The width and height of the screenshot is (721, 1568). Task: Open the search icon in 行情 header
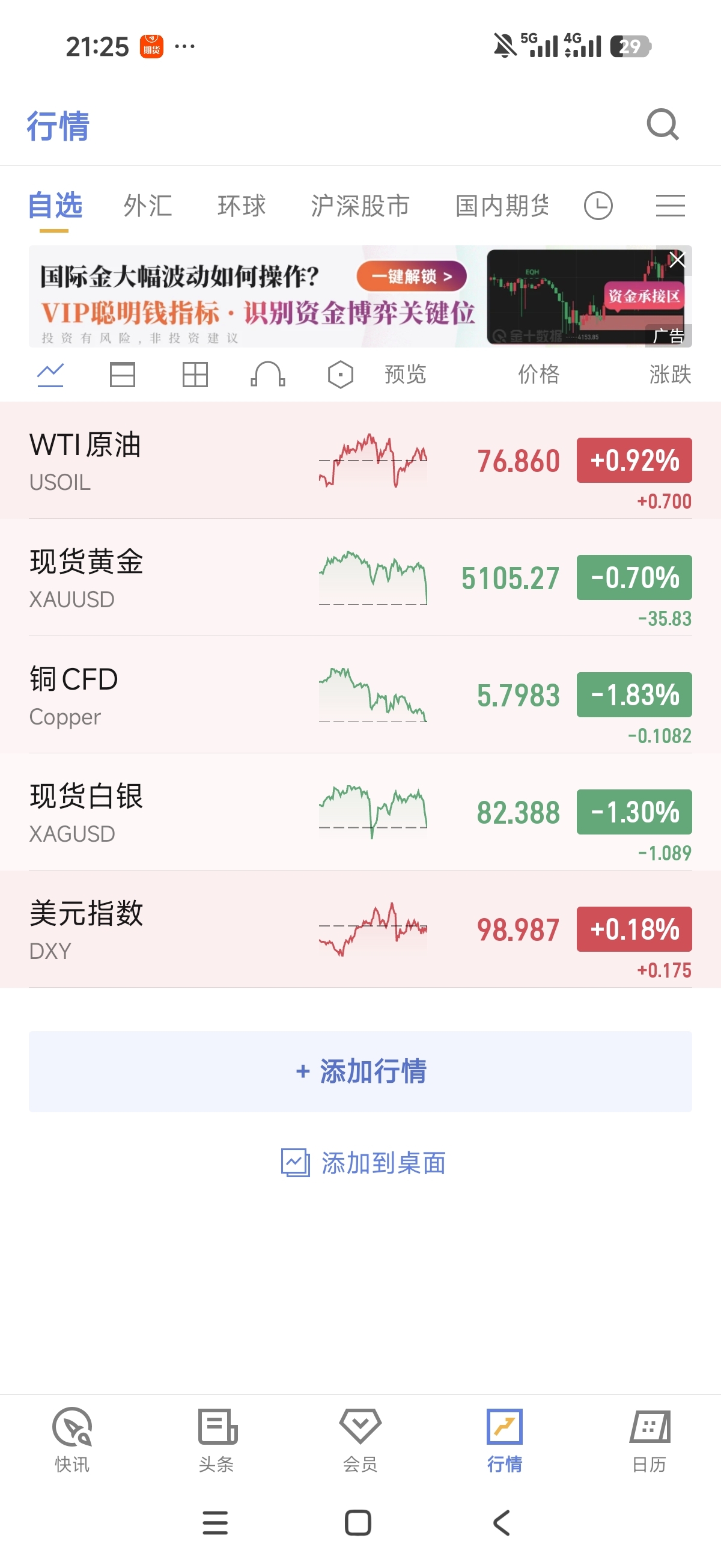point(662,125)
